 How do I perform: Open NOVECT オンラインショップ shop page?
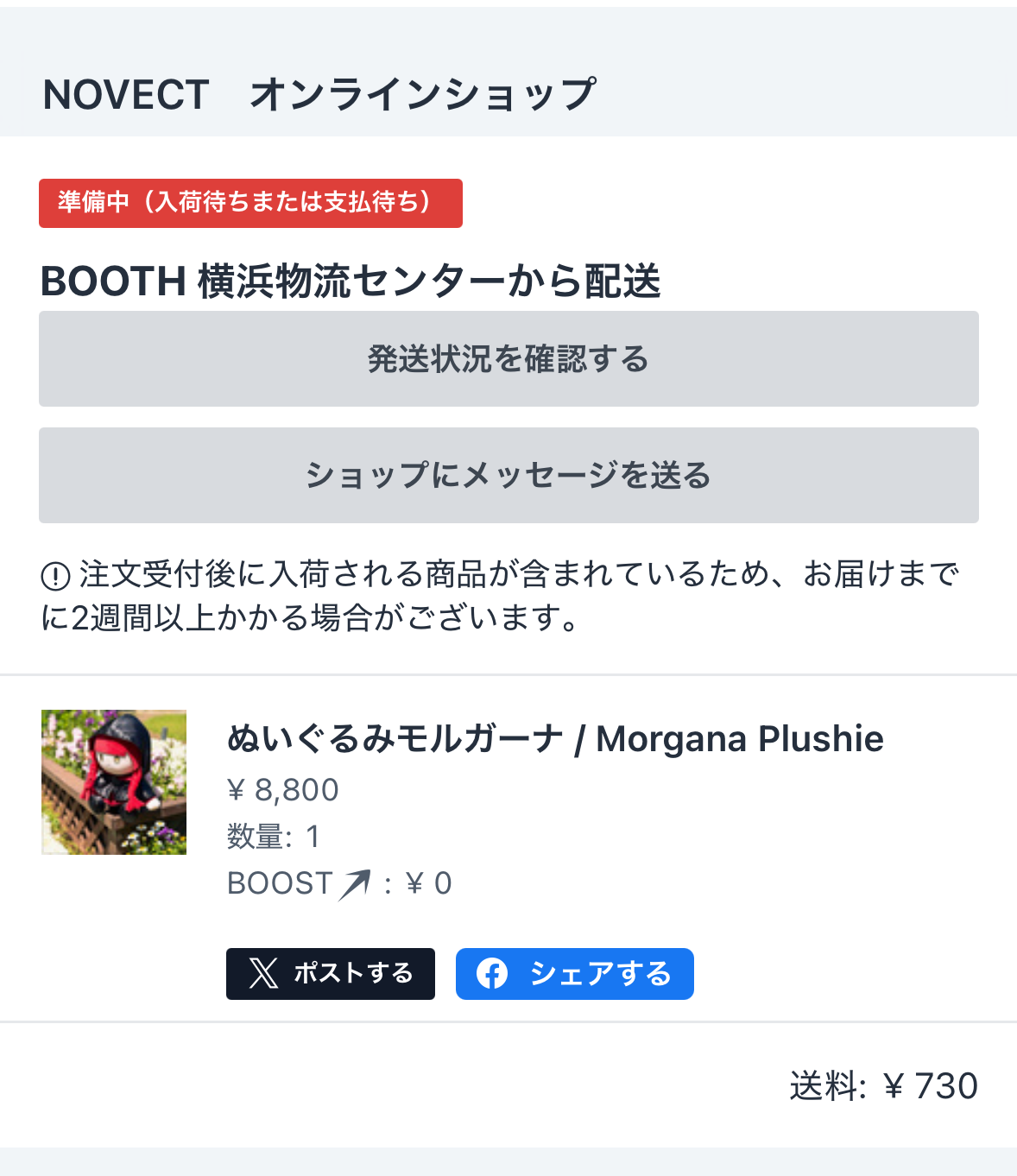point(319,94)
